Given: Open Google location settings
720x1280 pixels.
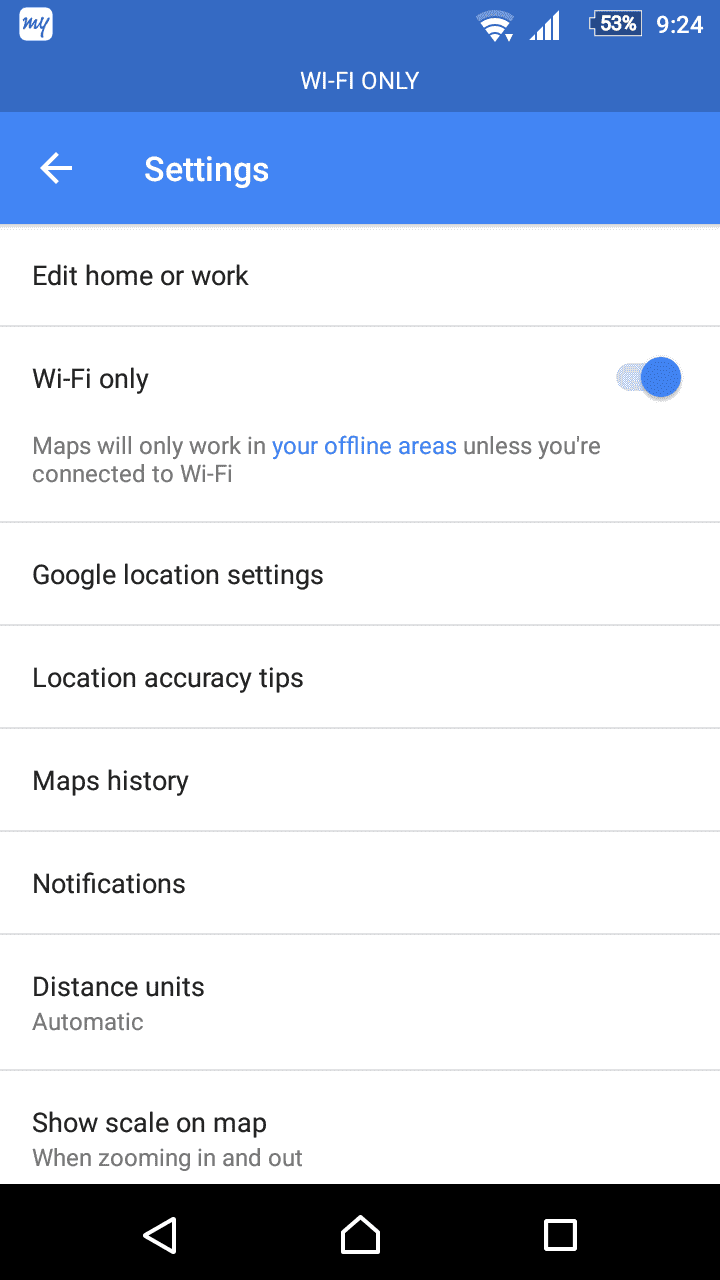Looking at the screenshot, I should pyautogui.click(x=360, y=574).
